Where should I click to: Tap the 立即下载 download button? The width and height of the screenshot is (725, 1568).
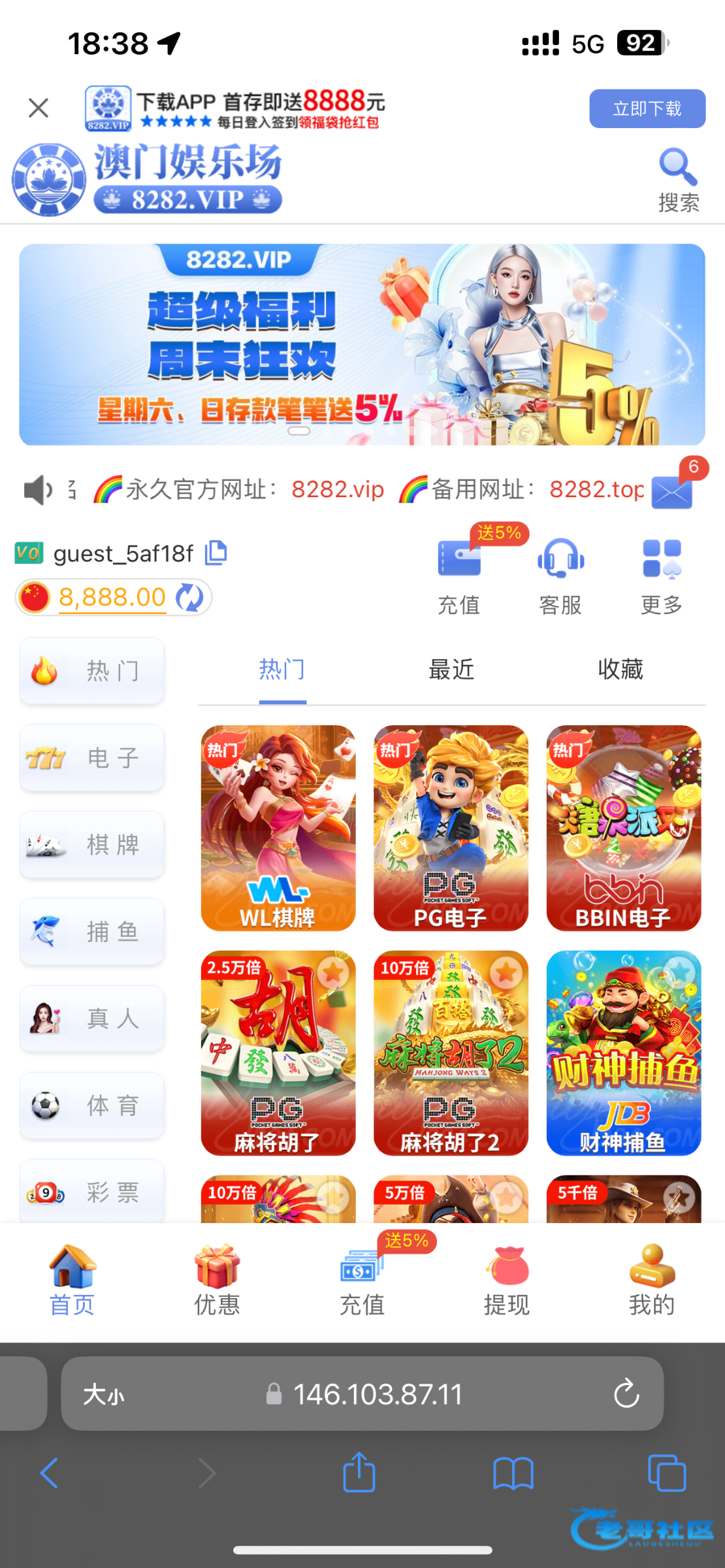[647, 108]
